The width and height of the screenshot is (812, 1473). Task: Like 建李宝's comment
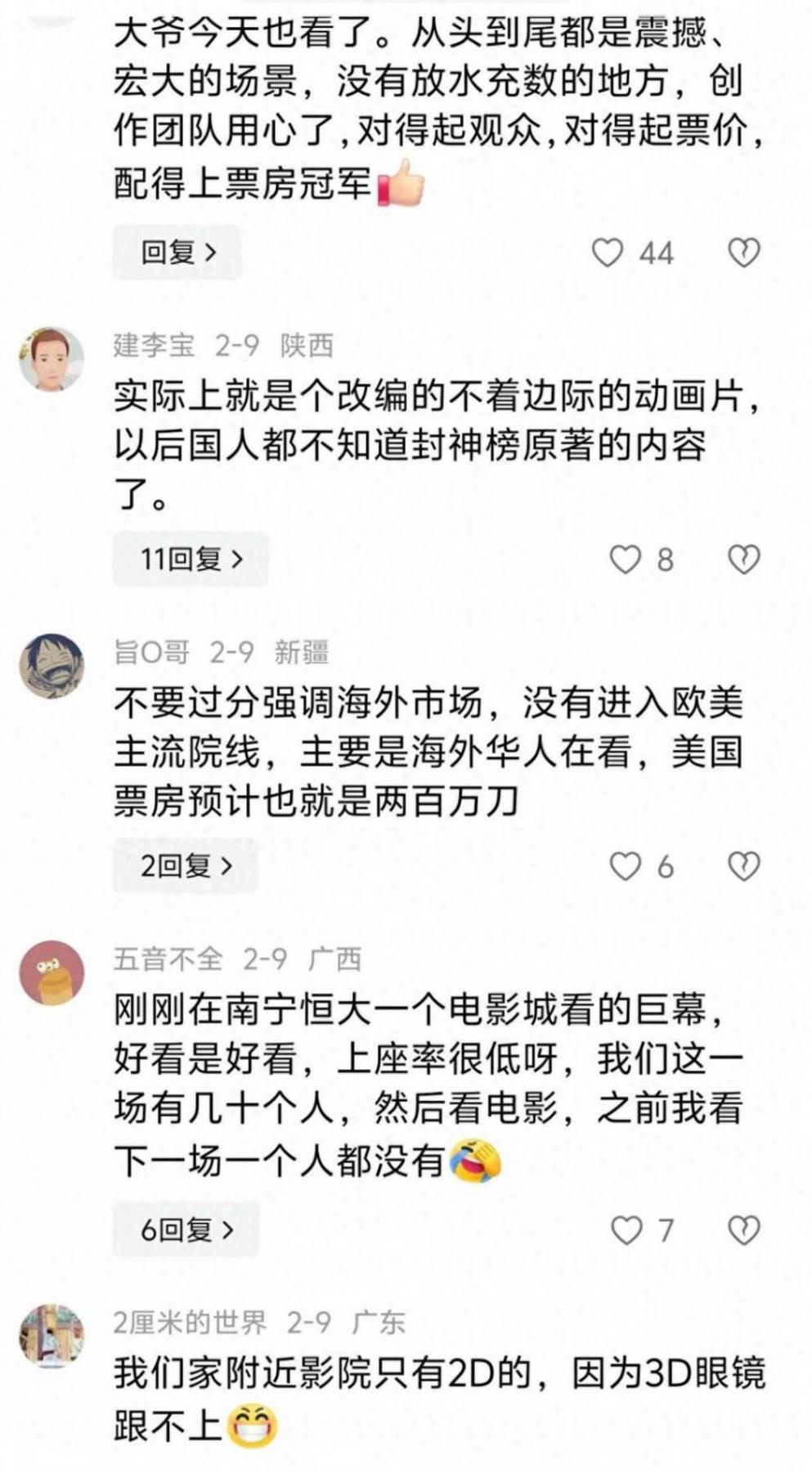click(x=626, y=559)
